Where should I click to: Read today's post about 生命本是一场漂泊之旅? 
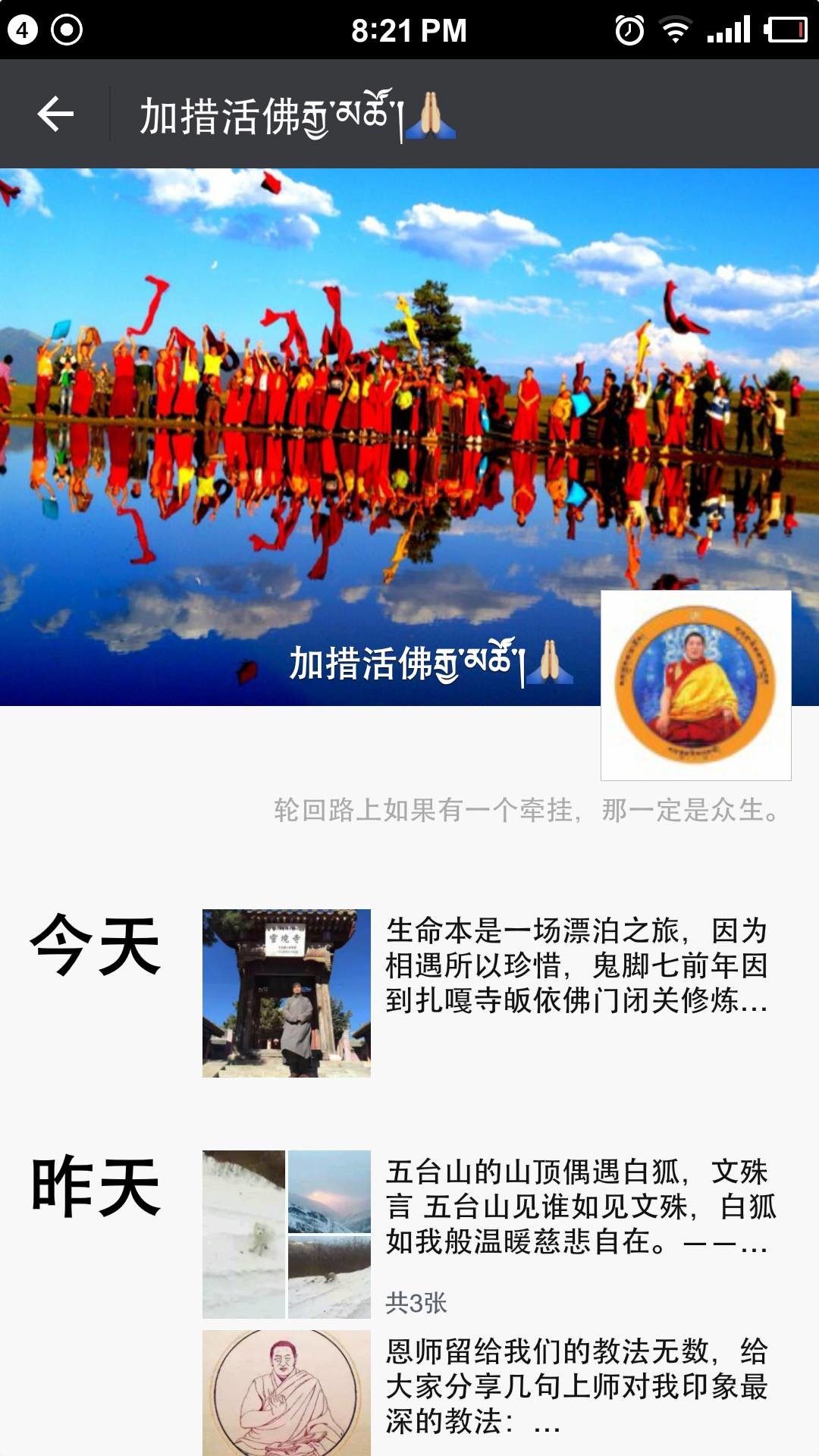coord(576,965)
